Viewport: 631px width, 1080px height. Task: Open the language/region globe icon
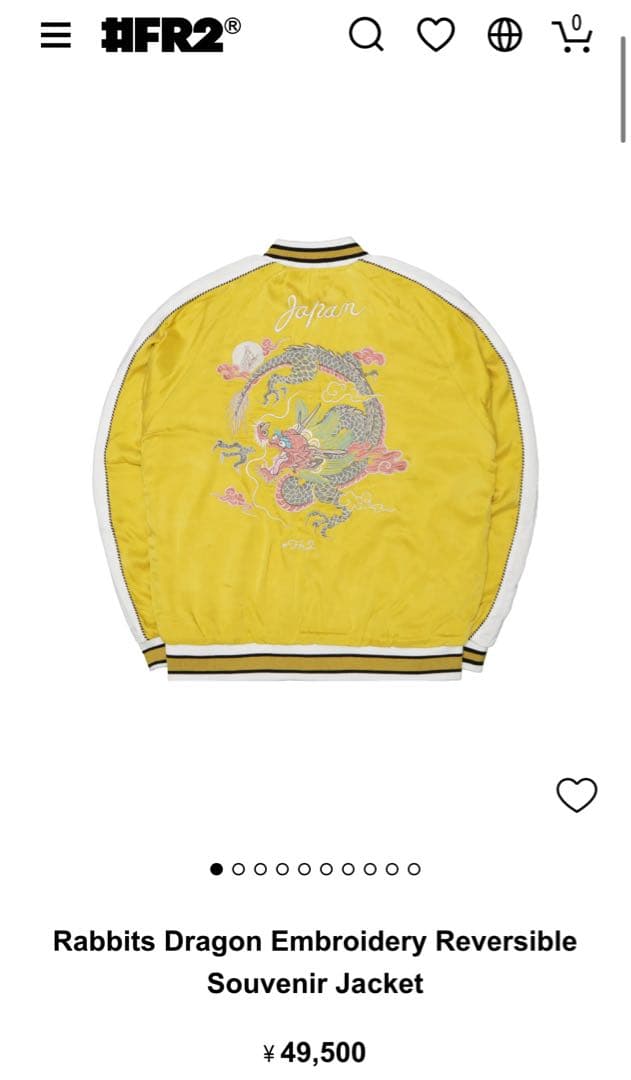click(505, 35)
